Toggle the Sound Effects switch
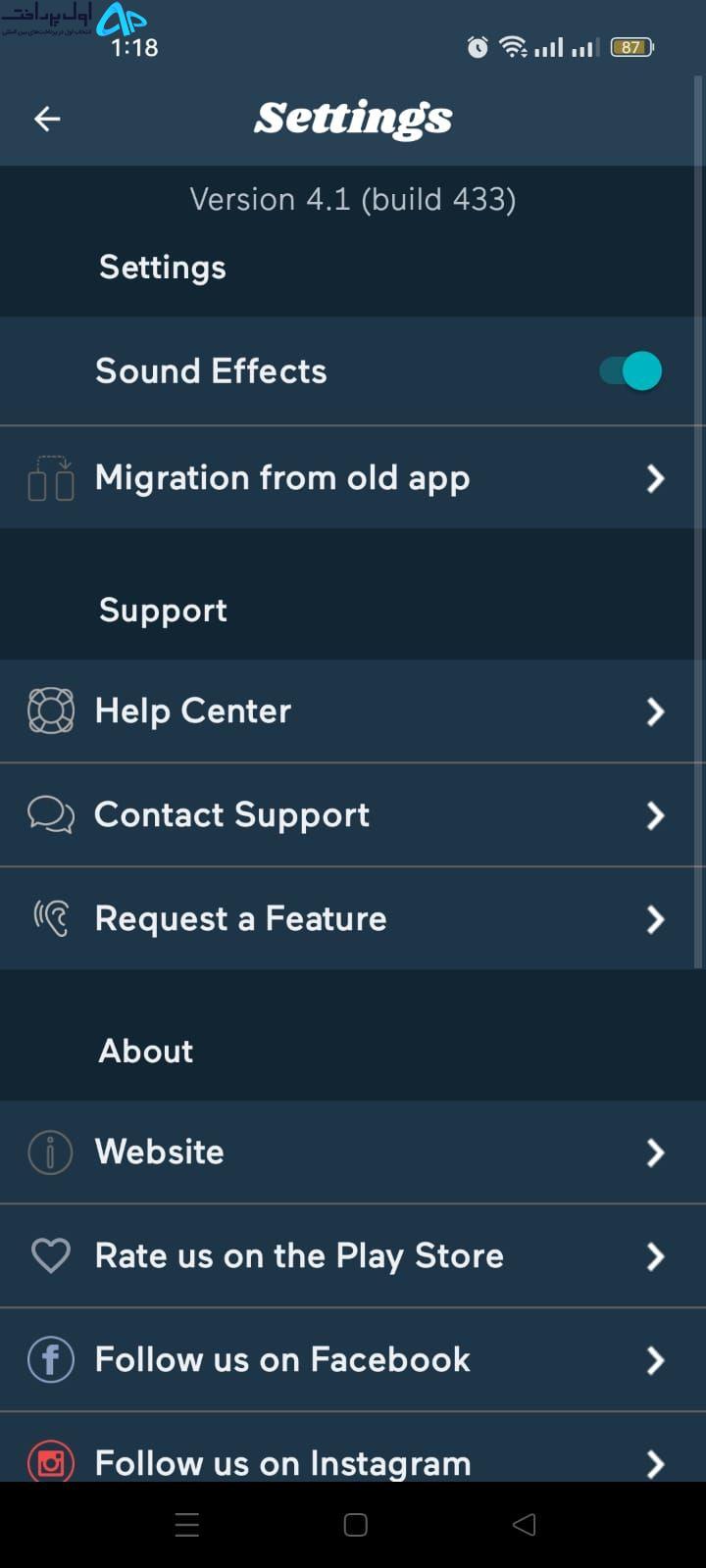Viewport: 706px width, 1568px height. [x=630, y=371]
